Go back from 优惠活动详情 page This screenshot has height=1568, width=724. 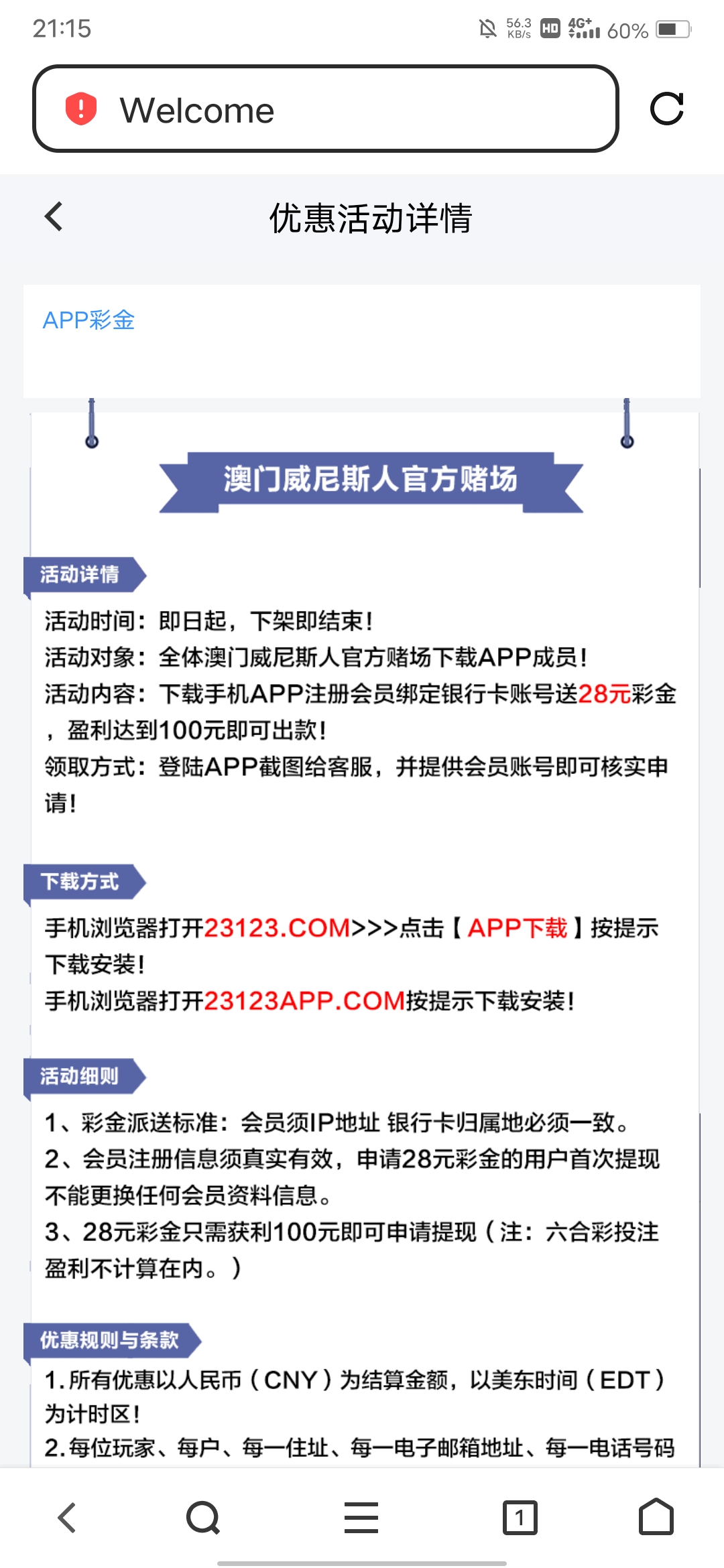[x=54, y=216]
